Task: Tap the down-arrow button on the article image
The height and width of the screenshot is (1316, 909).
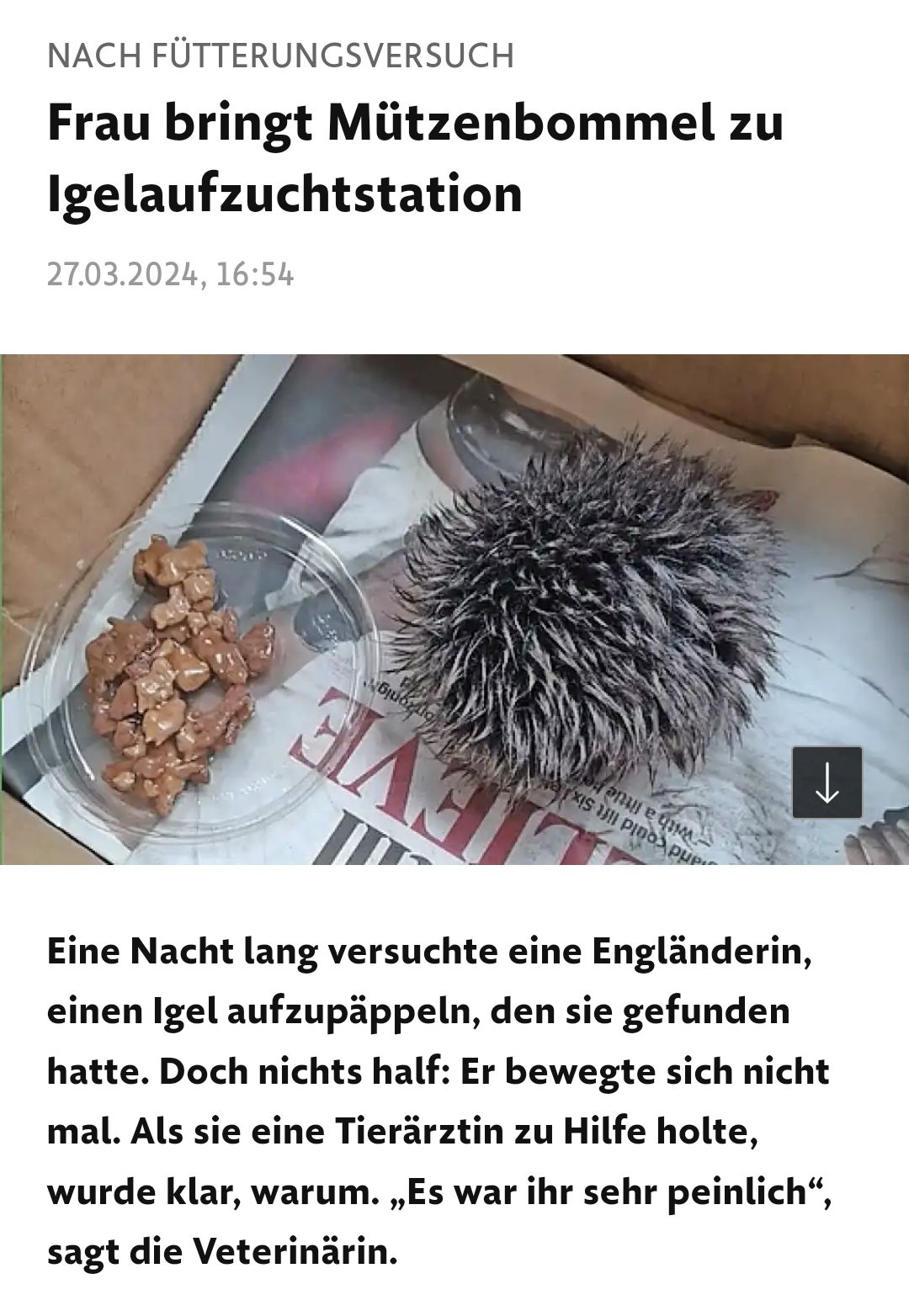Action: click(827, 782)
